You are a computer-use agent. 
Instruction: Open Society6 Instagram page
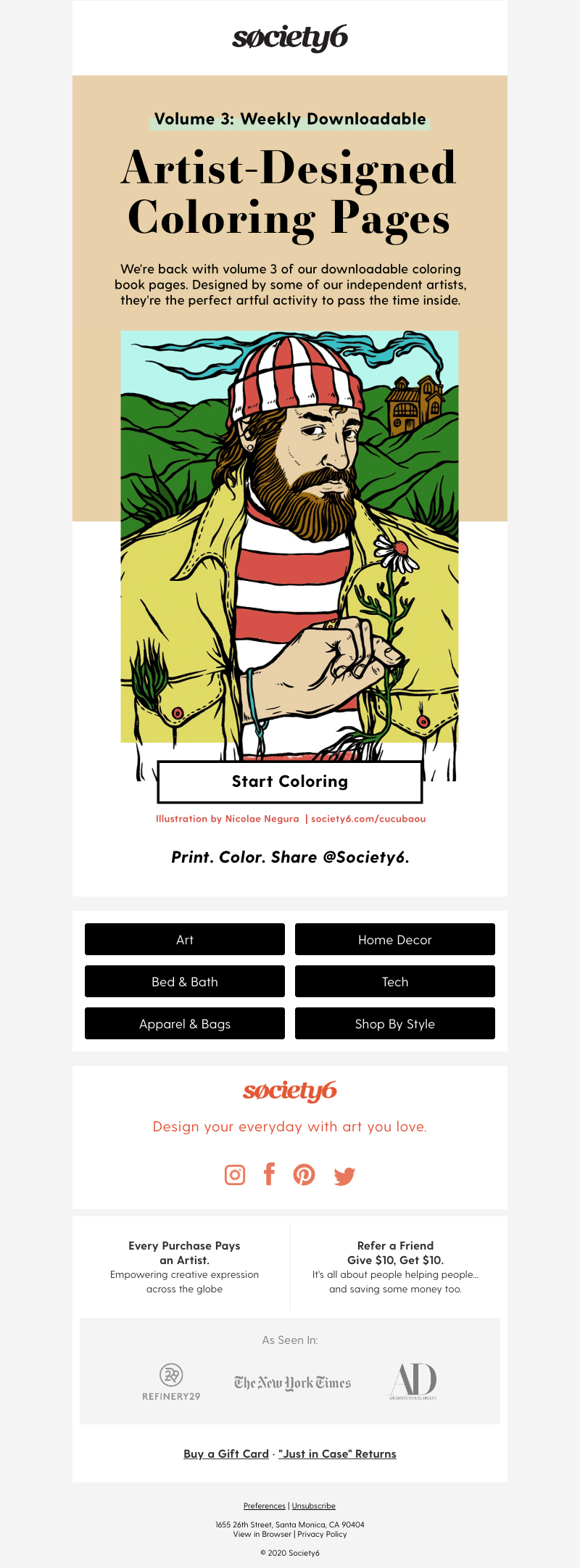[x=235, y=1175]
